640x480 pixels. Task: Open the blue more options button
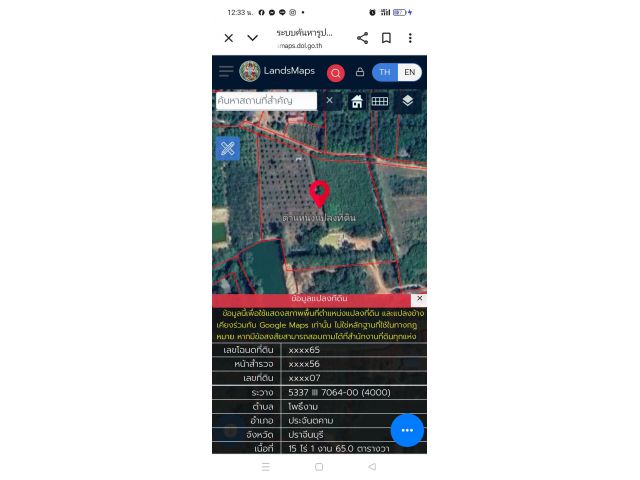[407, 429]
